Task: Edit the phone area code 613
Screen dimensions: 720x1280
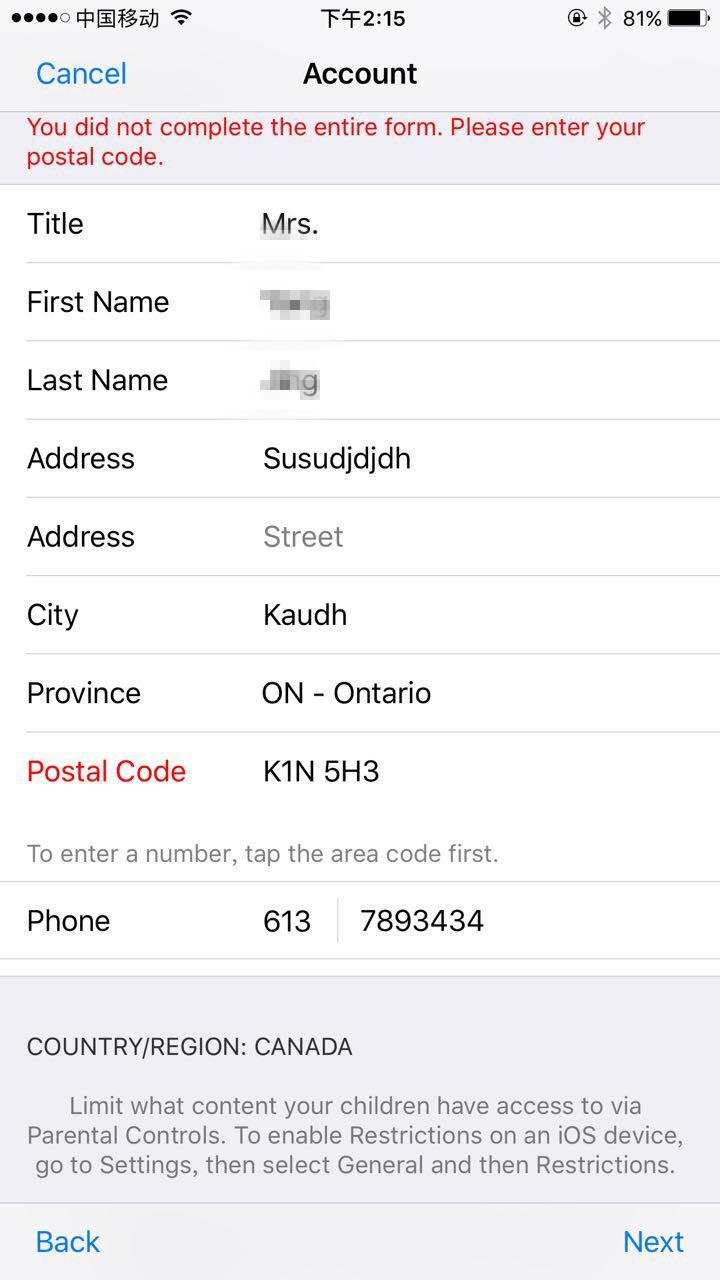Action: (287, 921)
